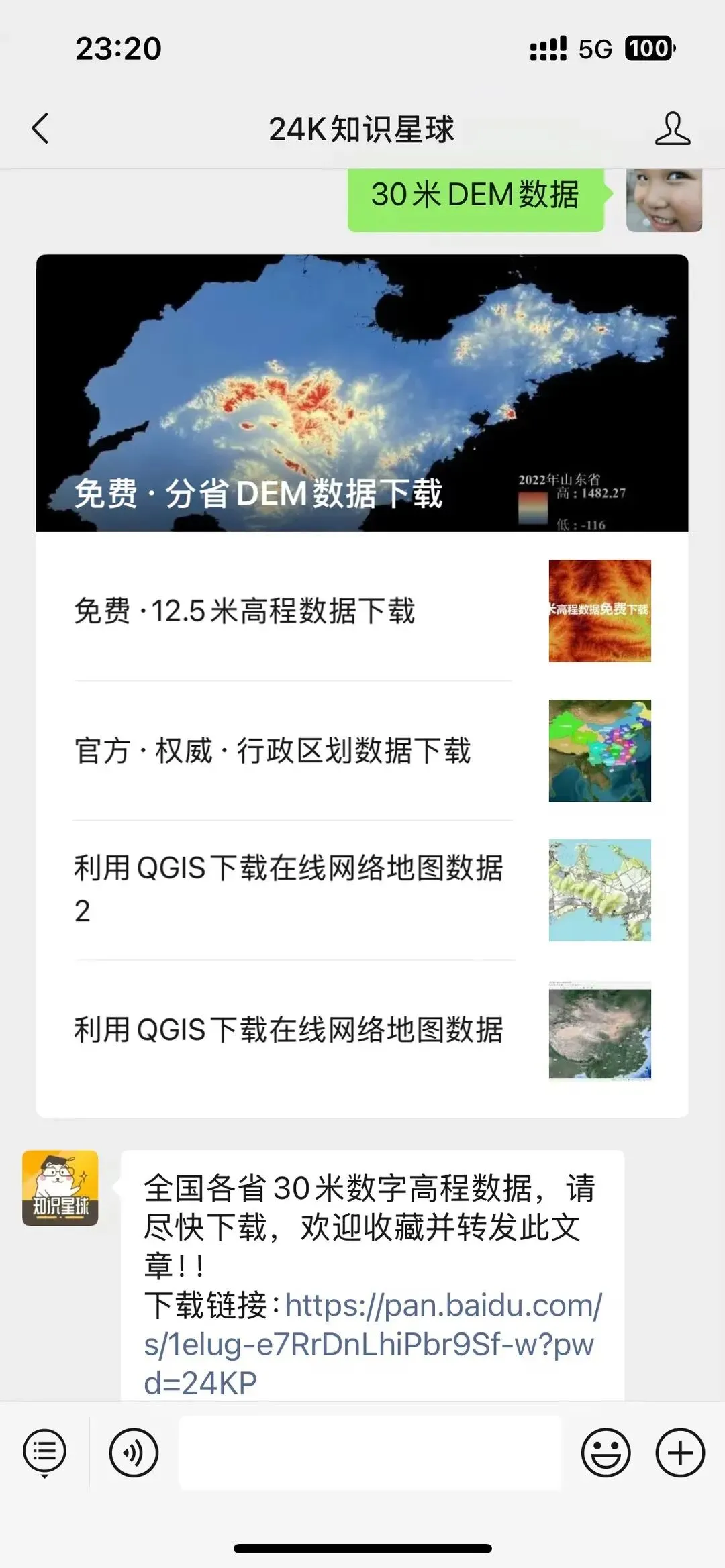Switch to voice input mode

[134, 1453]
